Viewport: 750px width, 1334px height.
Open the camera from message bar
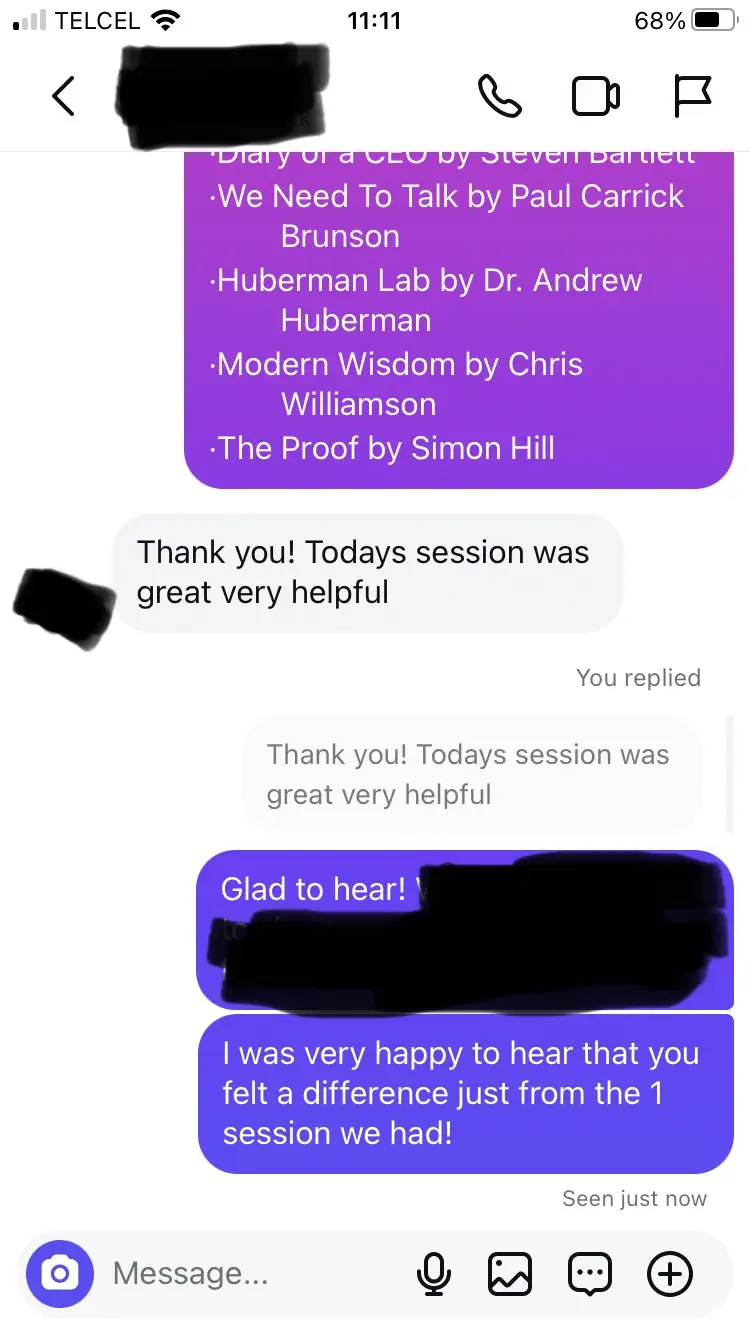[x=60, y=1273]
